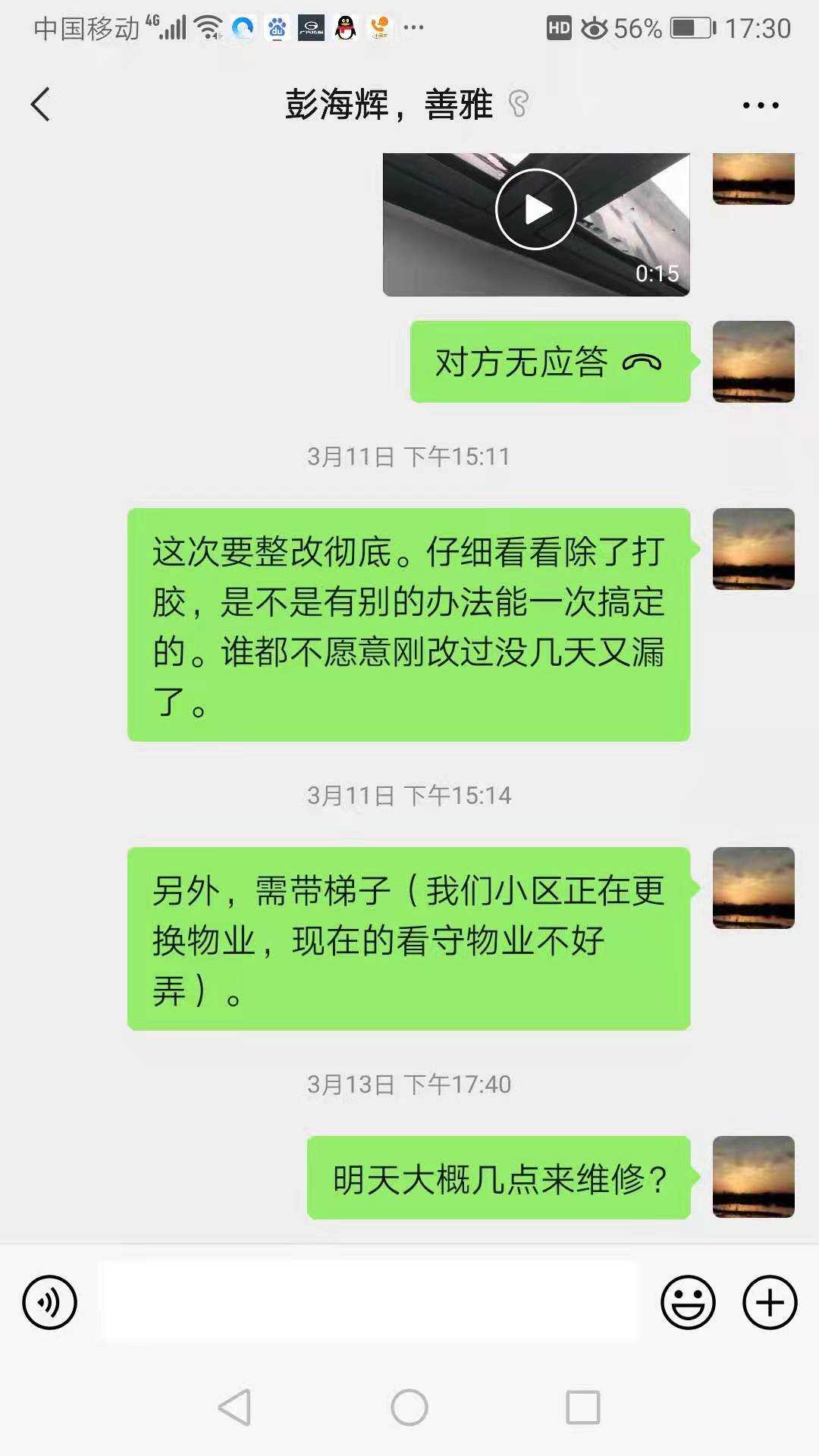Tap the system back navigation button
This screenshot has width=819, height=1456.
tap(234, 1407)
